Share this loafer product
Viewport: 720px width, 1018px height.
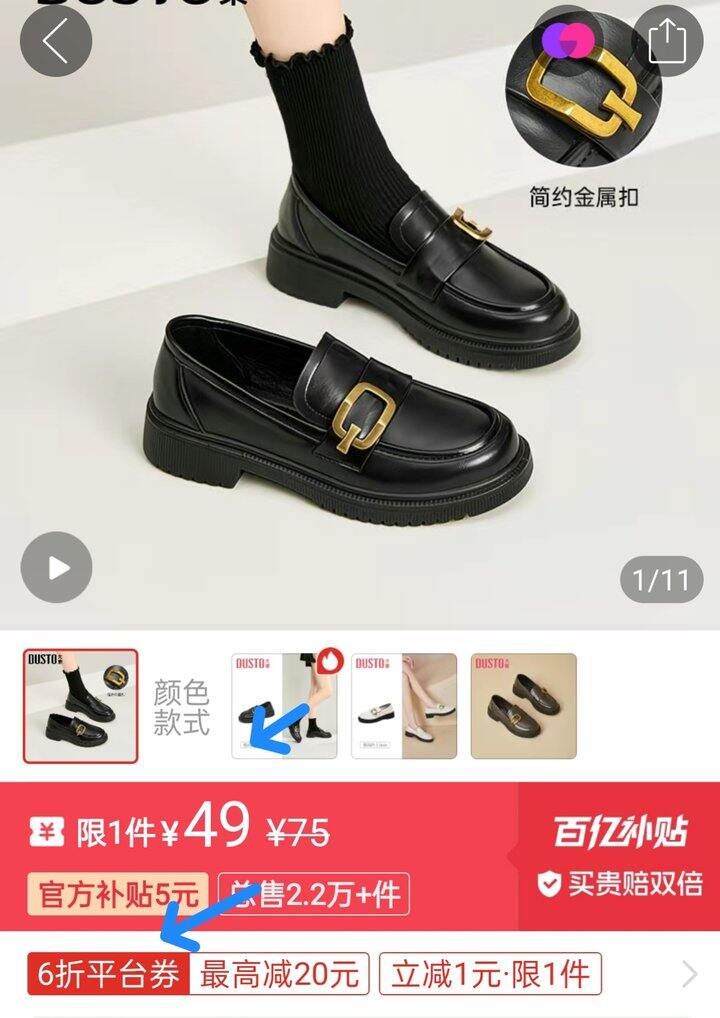tap(667, 42)
